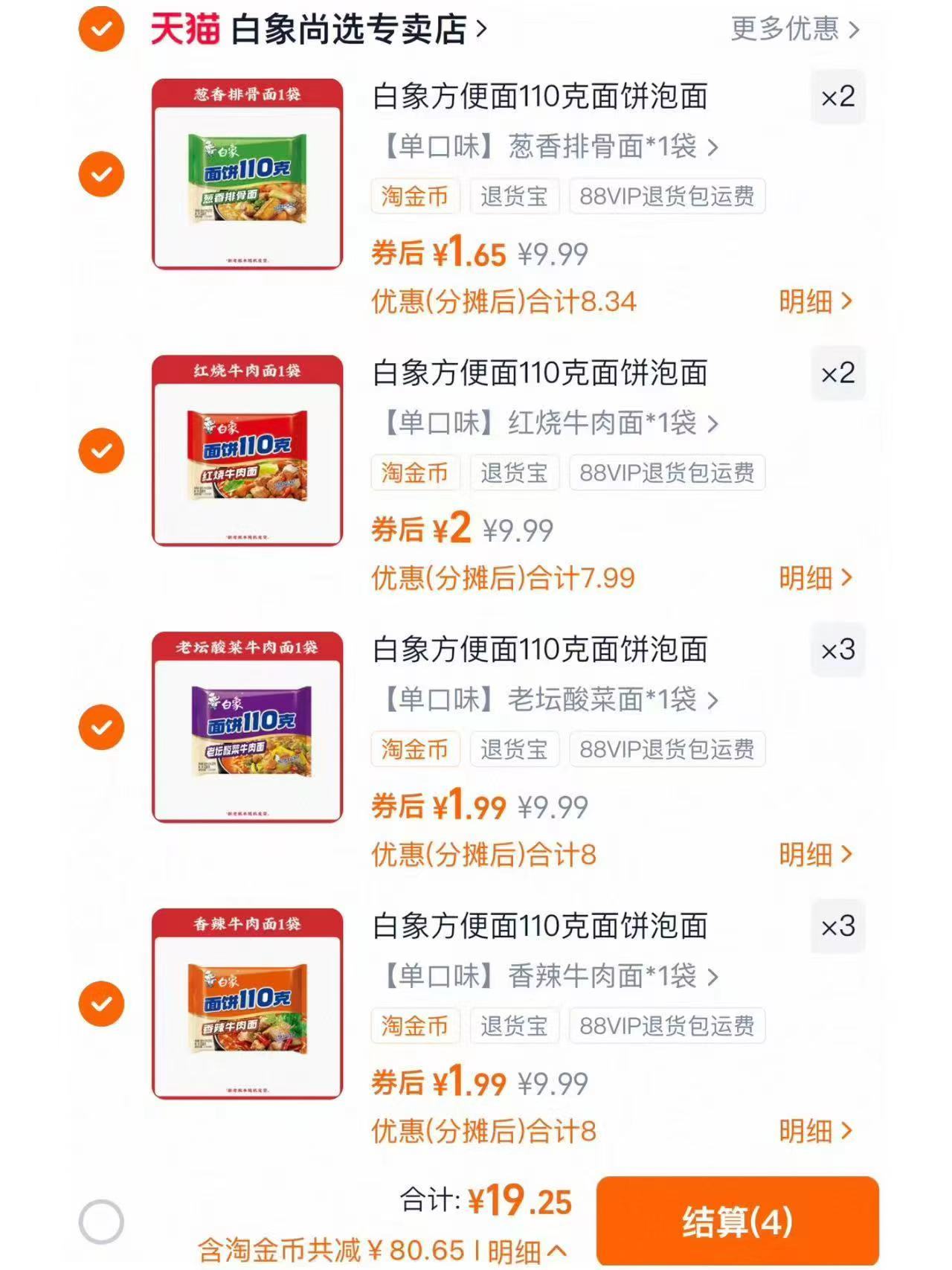The height and width of the screenshot is (1270, 952).
Task: Open 更多优惠 at top right
Action: point(785,28)
